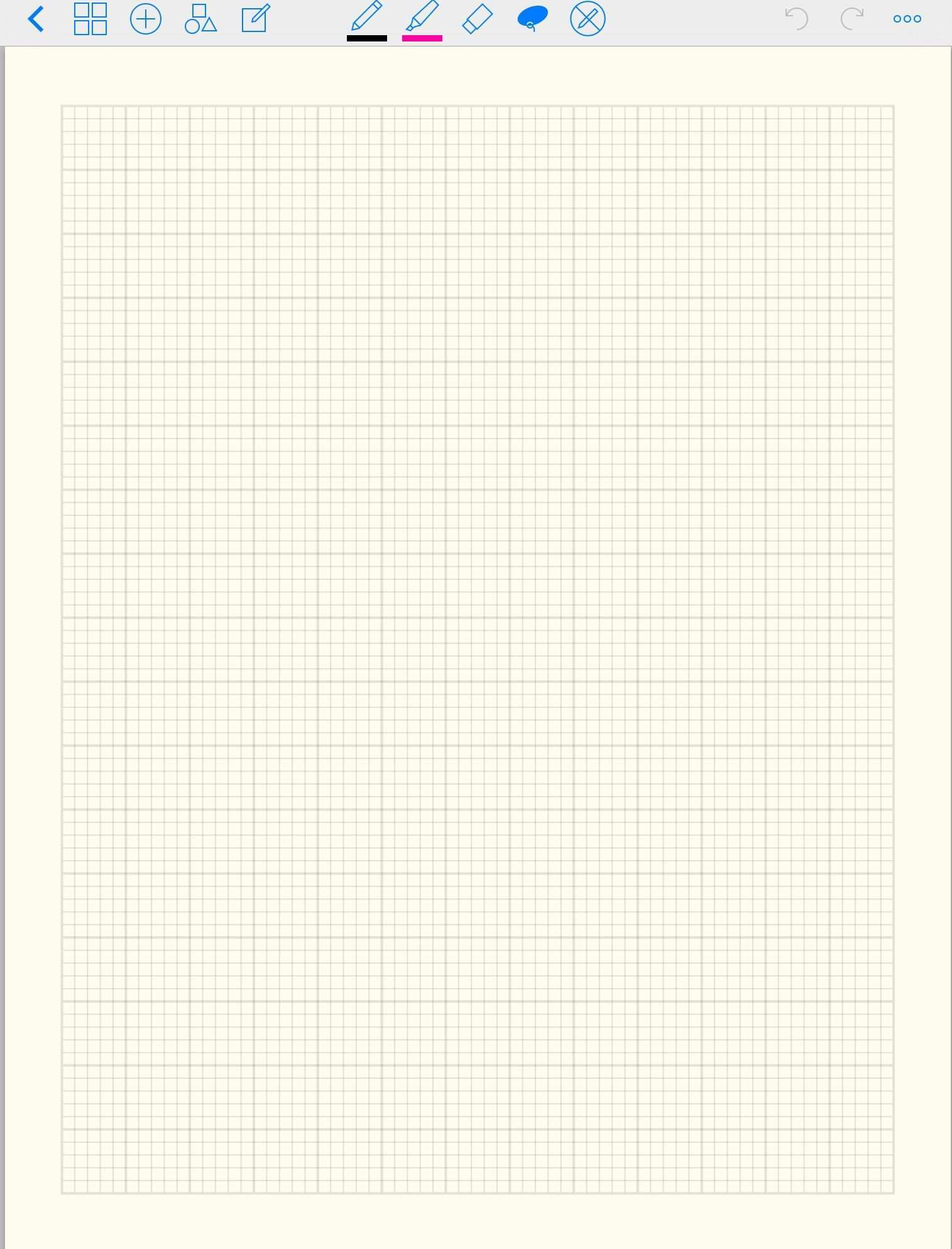
Task: Activate the lasso selection tool
Action: click(532, 19)
